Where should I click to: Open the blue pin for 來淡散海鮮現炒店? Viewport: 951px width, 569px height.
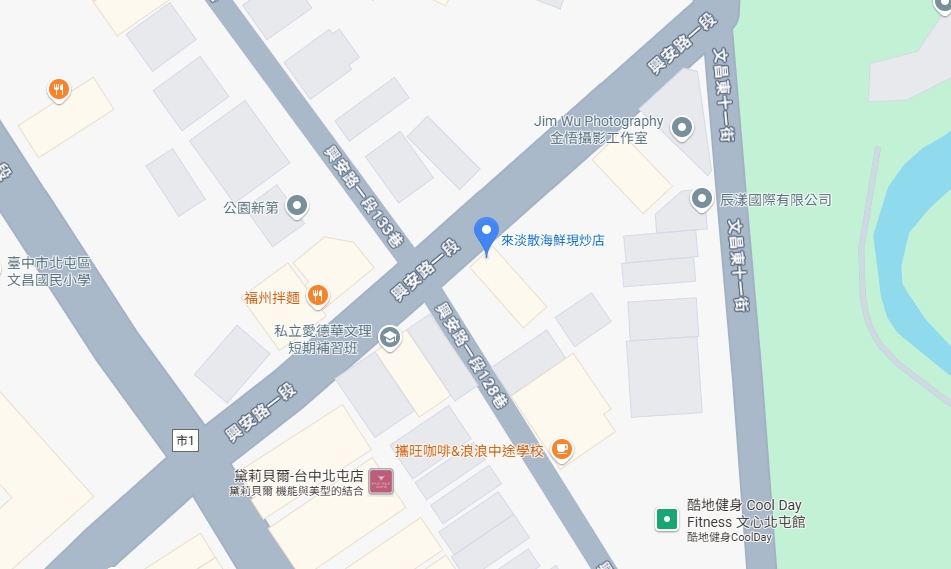486,234
